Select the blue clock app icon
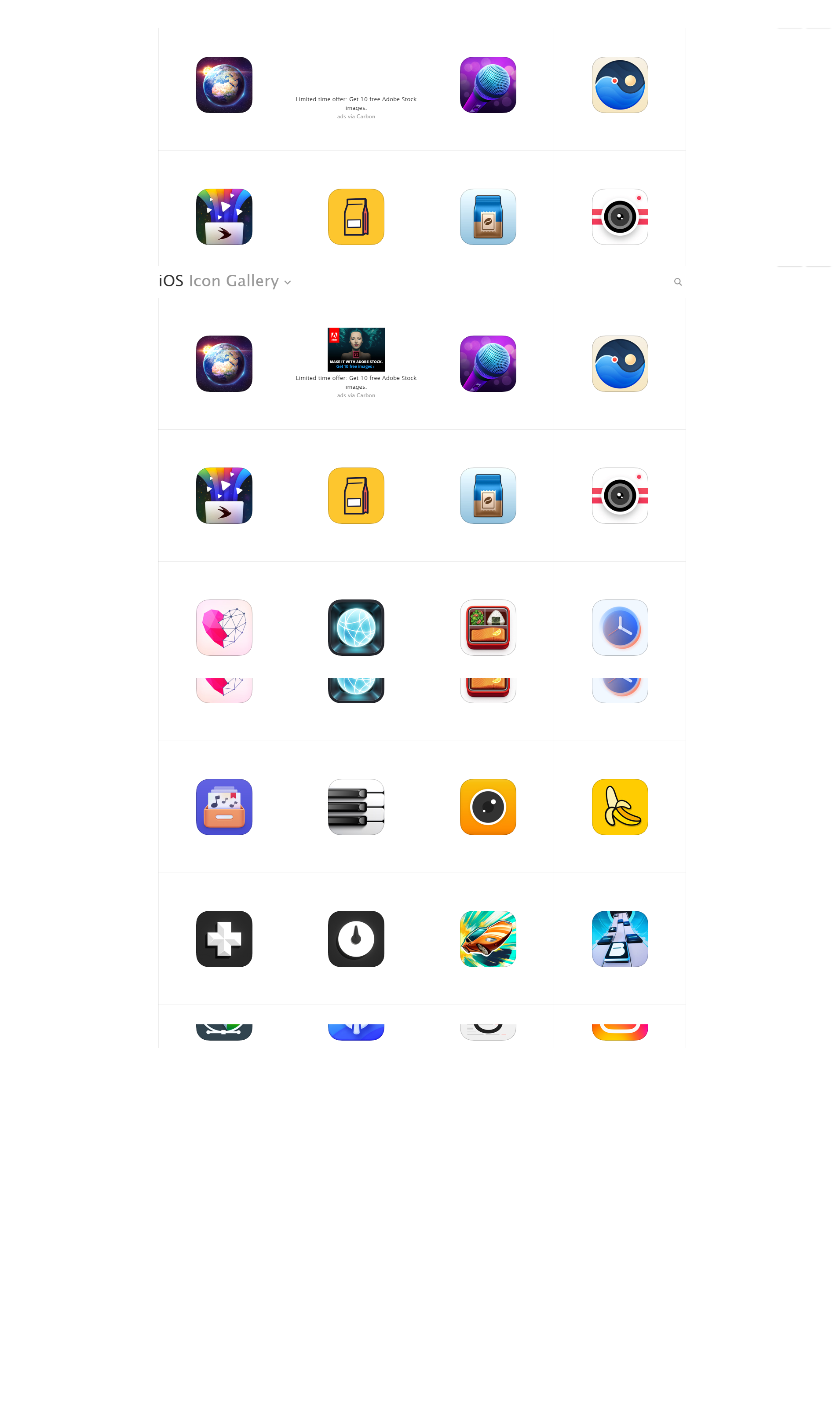The image size is (840, 1403). pos(620,627)
